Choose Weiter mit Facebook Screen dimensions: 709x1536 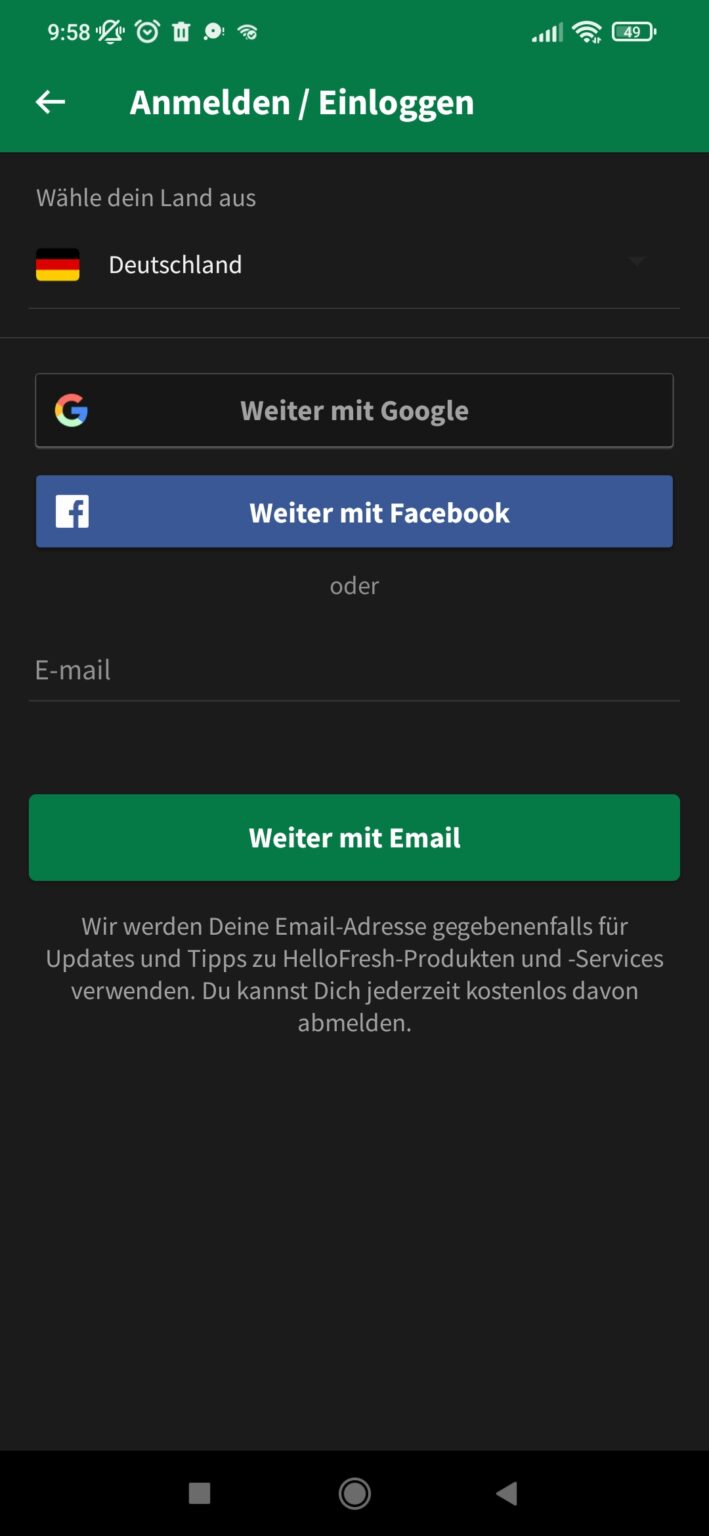tap(354, 512)
